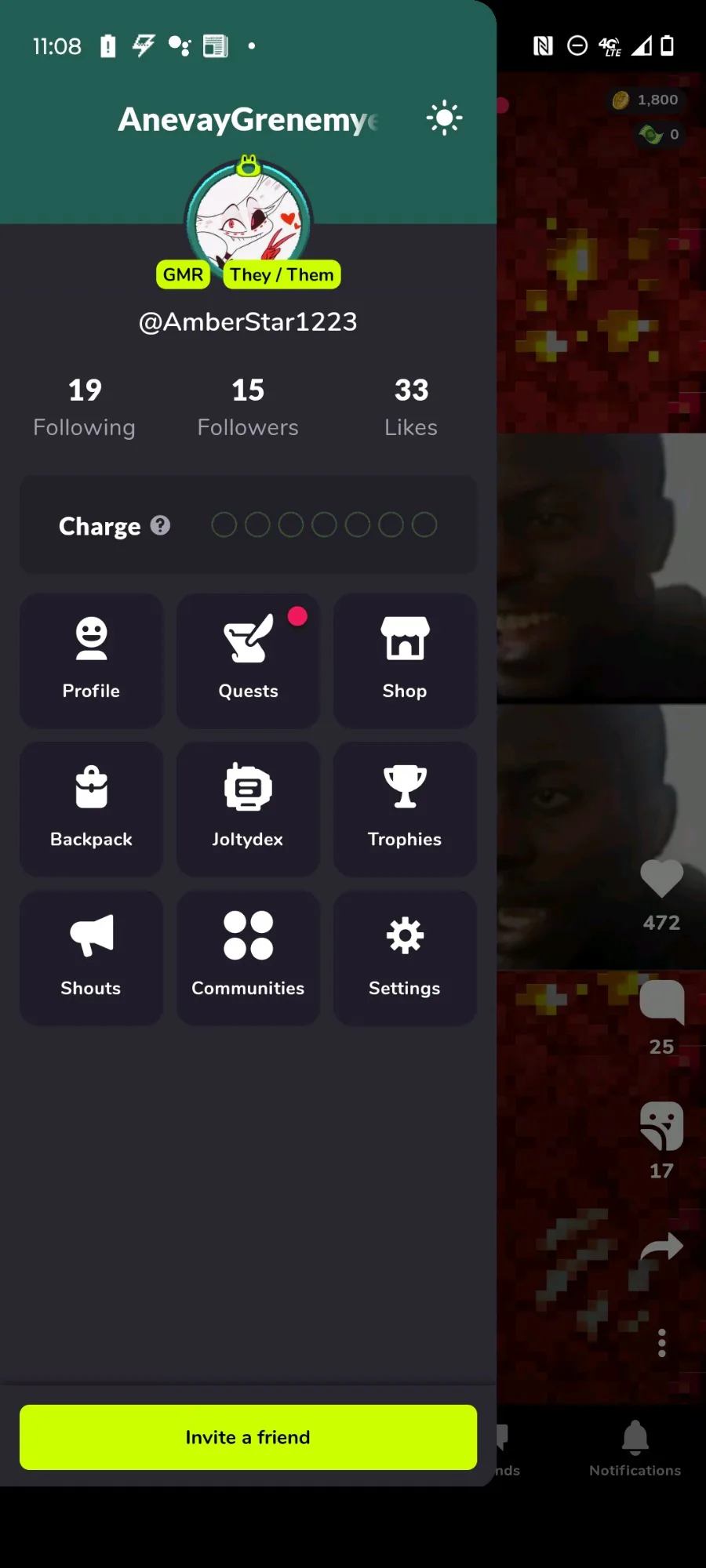Share the post with arrow icon
This screenshot has height=1568, width=706.
point(661,1247)
